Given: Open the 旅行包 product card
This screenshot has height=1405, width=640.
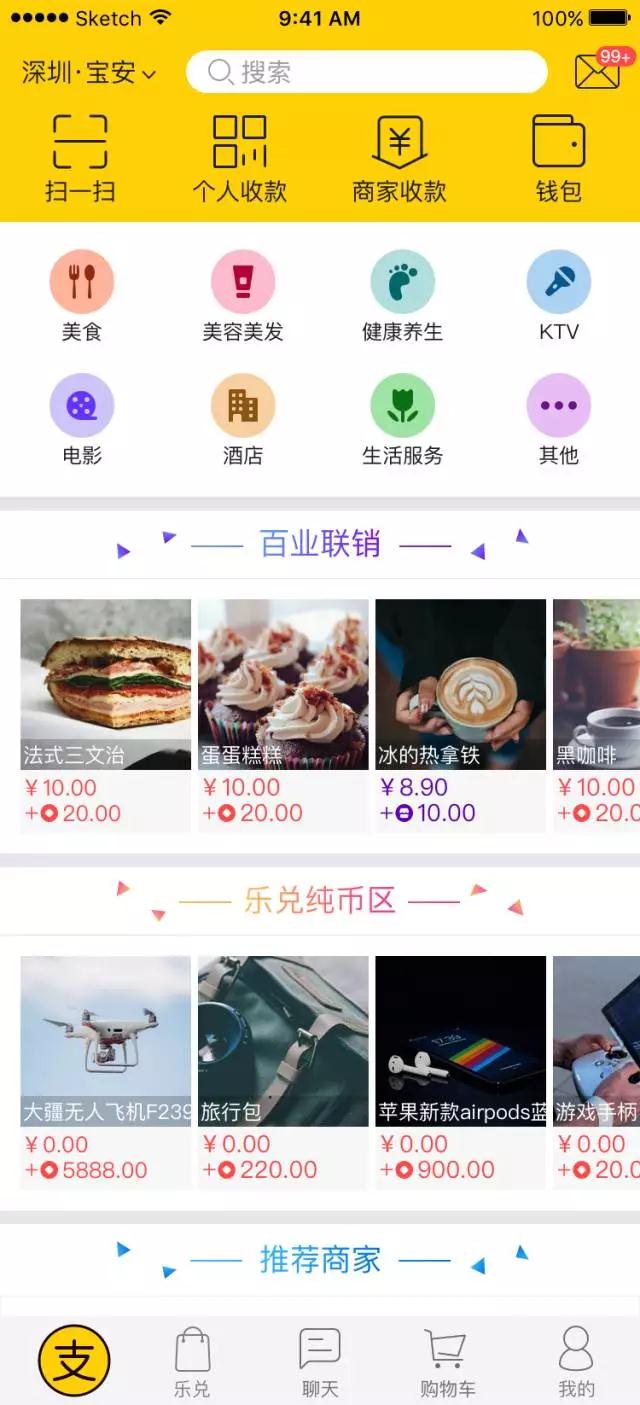Looking at the screenshot, I should coord(283,1072).
